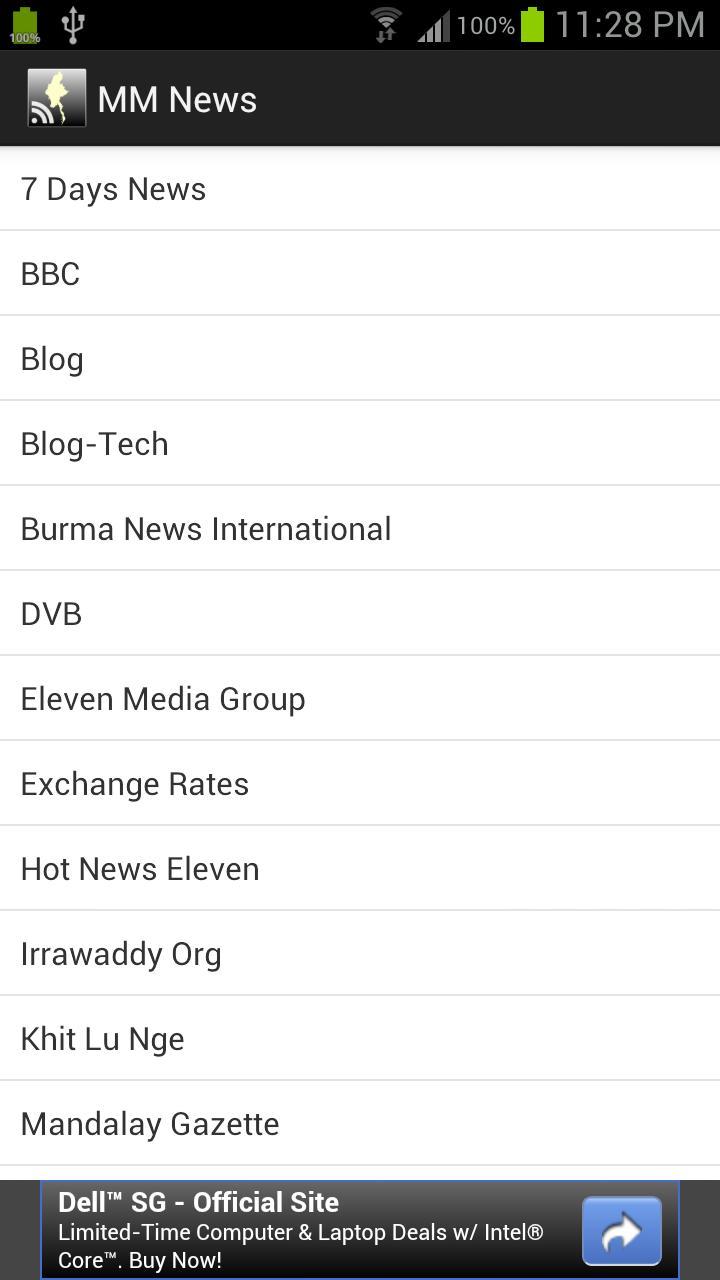720x1280 pixels.
Task: Open the Khit Lu Nge feed
Action: (x=103, y=1039)
